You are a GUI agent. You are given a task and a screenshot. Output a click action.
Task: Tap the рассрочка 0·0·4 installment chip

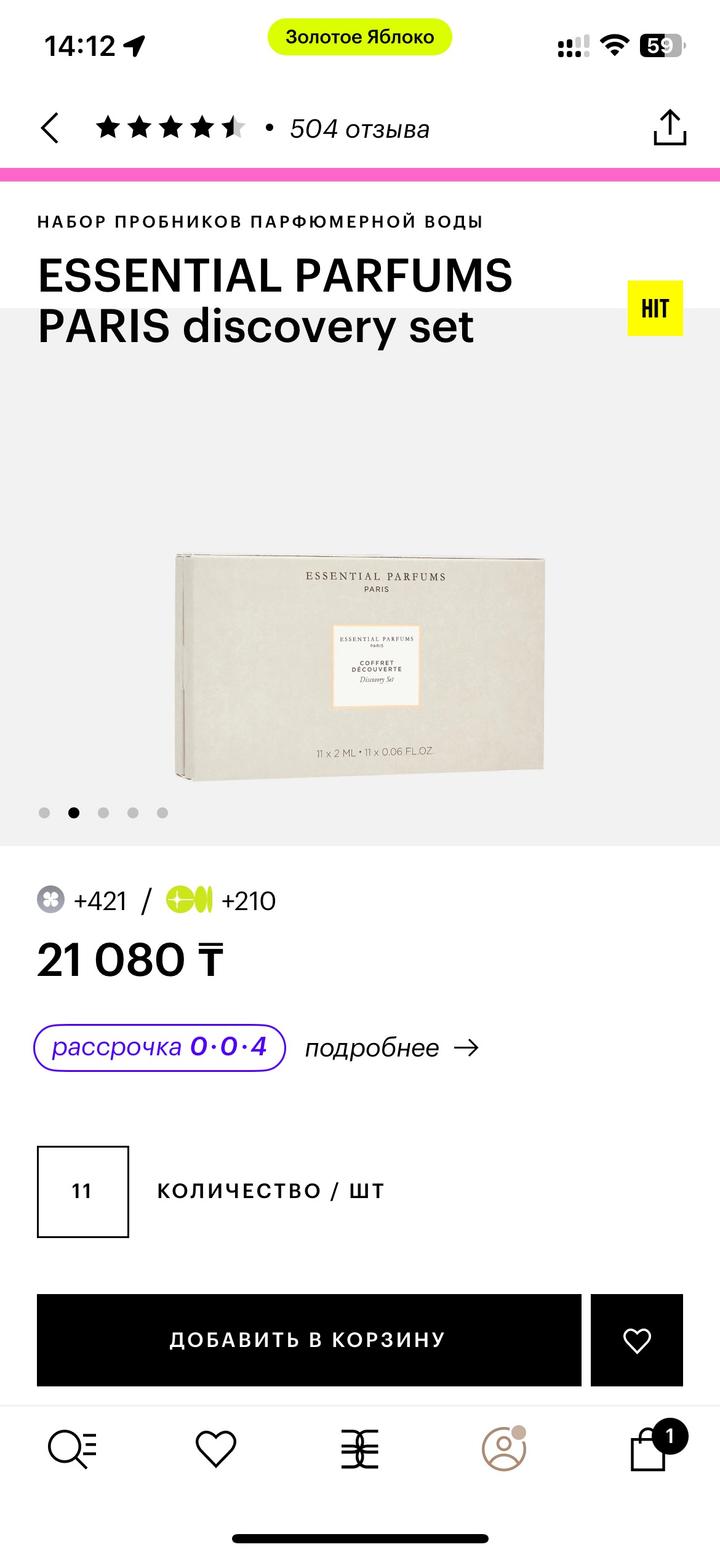pyautogui.click(x=160, y=1047)
